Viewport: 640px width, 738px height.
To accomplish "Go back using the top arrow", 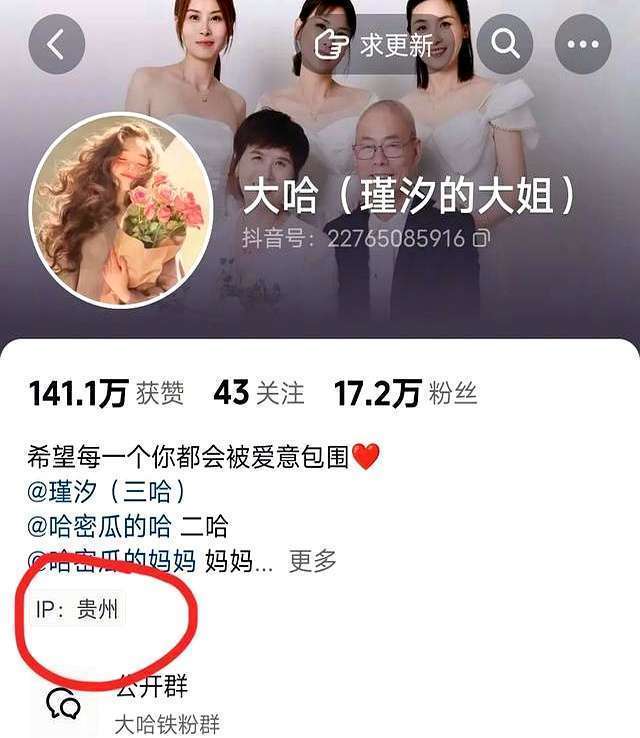I will pyautogui.click(x=57, y=45).
